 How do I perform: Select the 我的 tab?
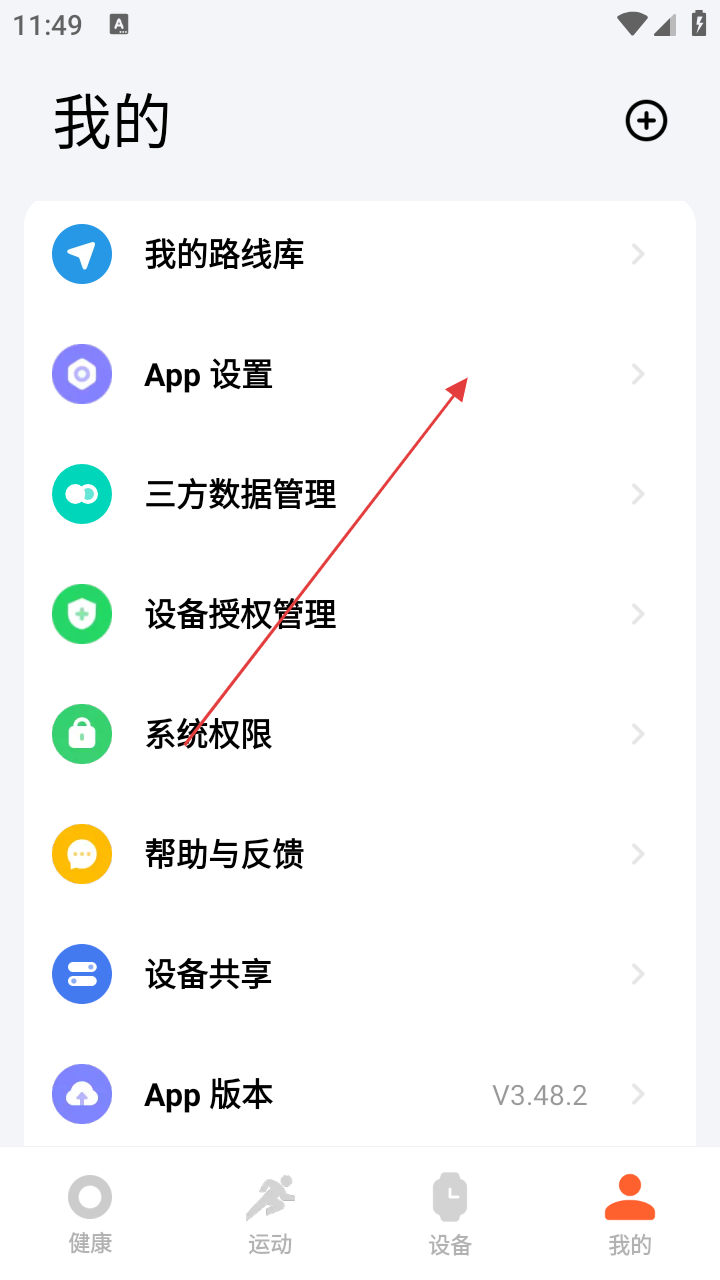(x=630, y=1213)
